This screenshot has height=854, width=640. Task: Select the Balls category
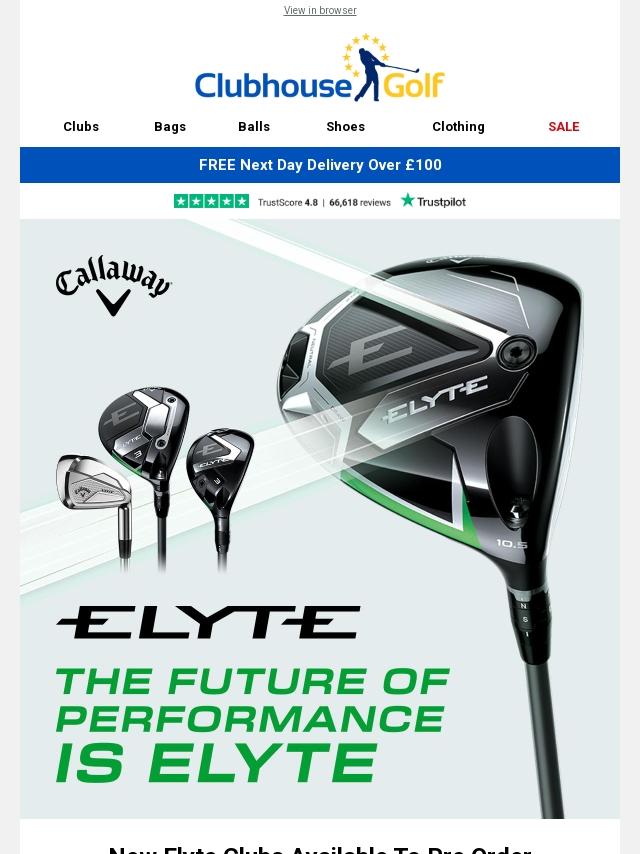254,127
